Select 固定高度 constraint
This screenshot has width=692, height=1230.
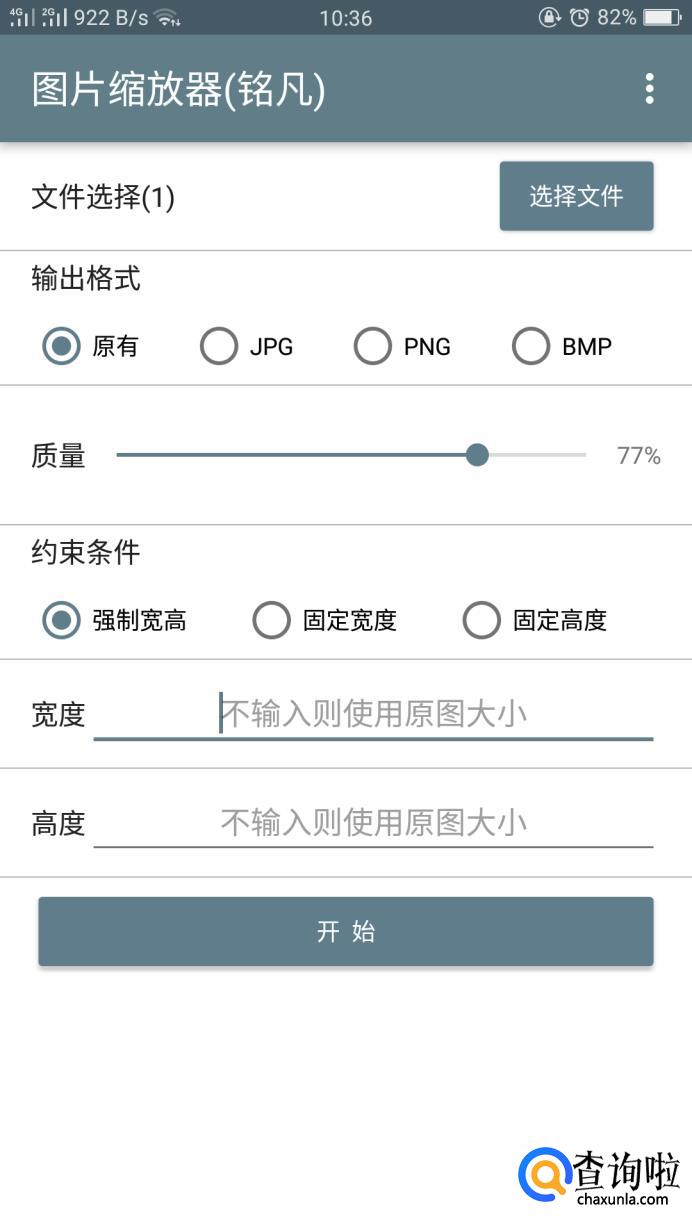pos(481,620)
